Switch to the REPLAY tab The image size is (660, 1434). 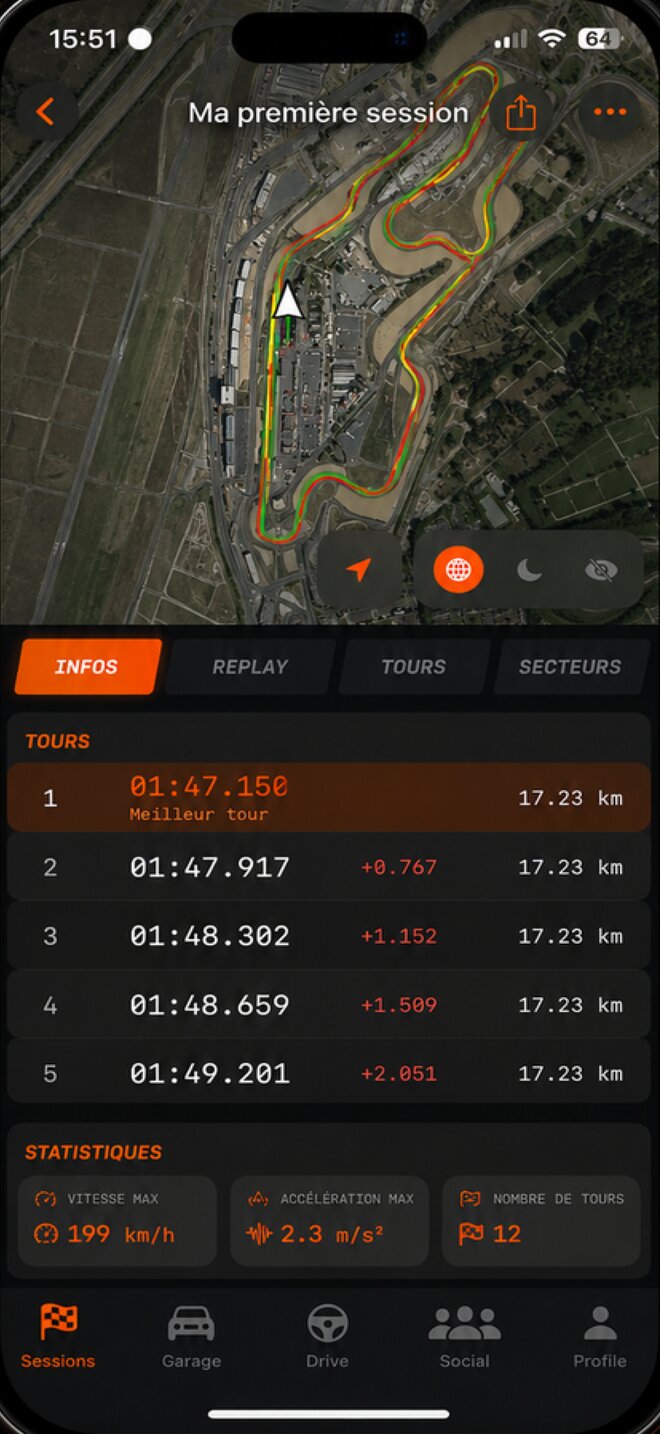pyautogui.click(x=250, y=667)
